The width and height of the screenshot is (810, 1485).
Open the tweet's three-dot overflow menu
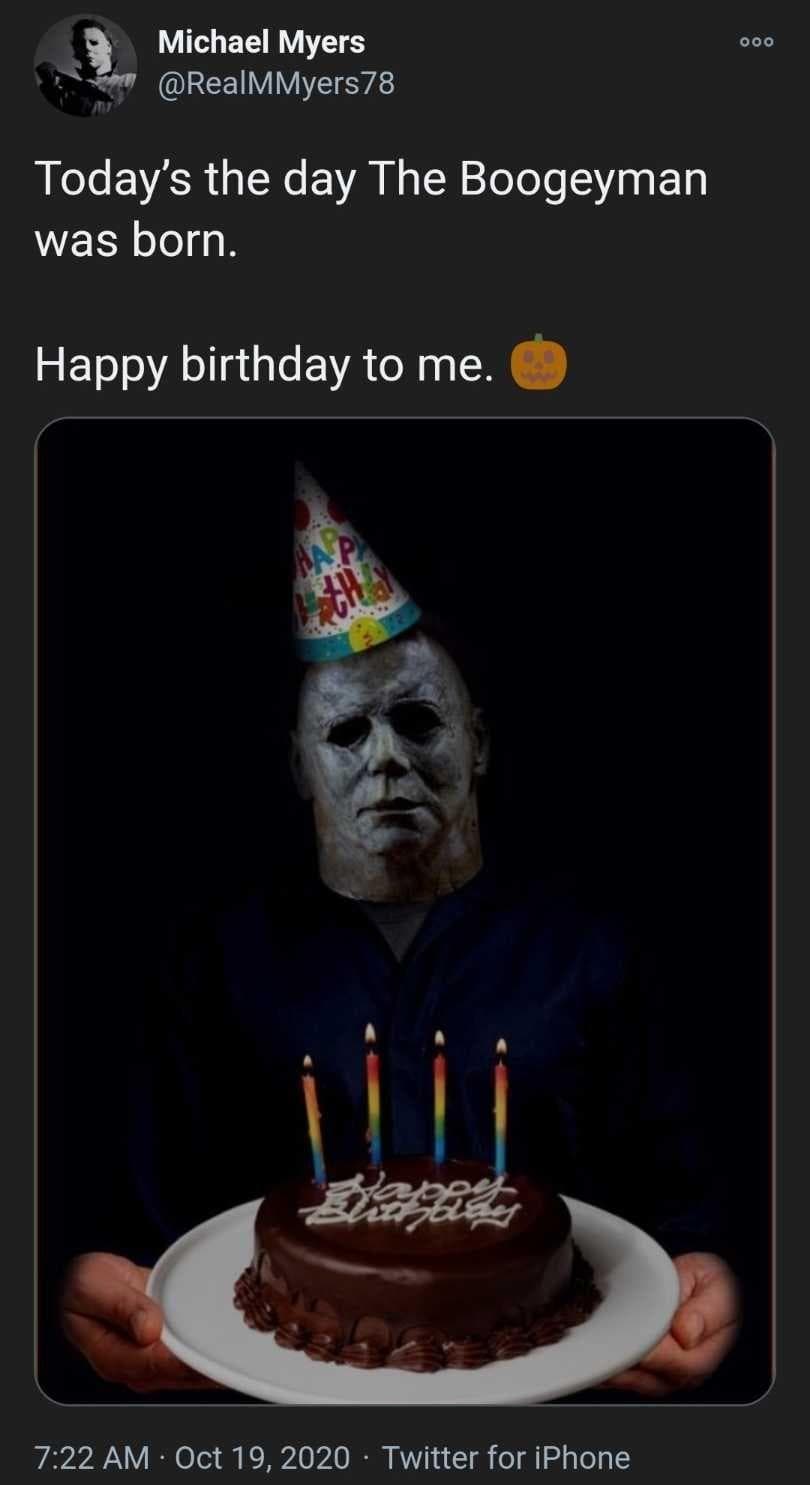(x=756, y=41)
